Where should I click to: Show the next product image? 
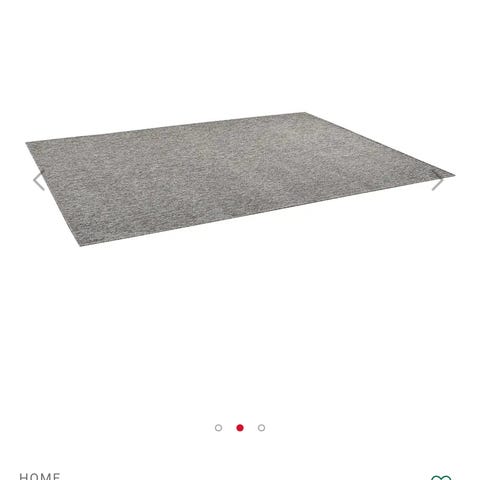[x=438, y=180]
